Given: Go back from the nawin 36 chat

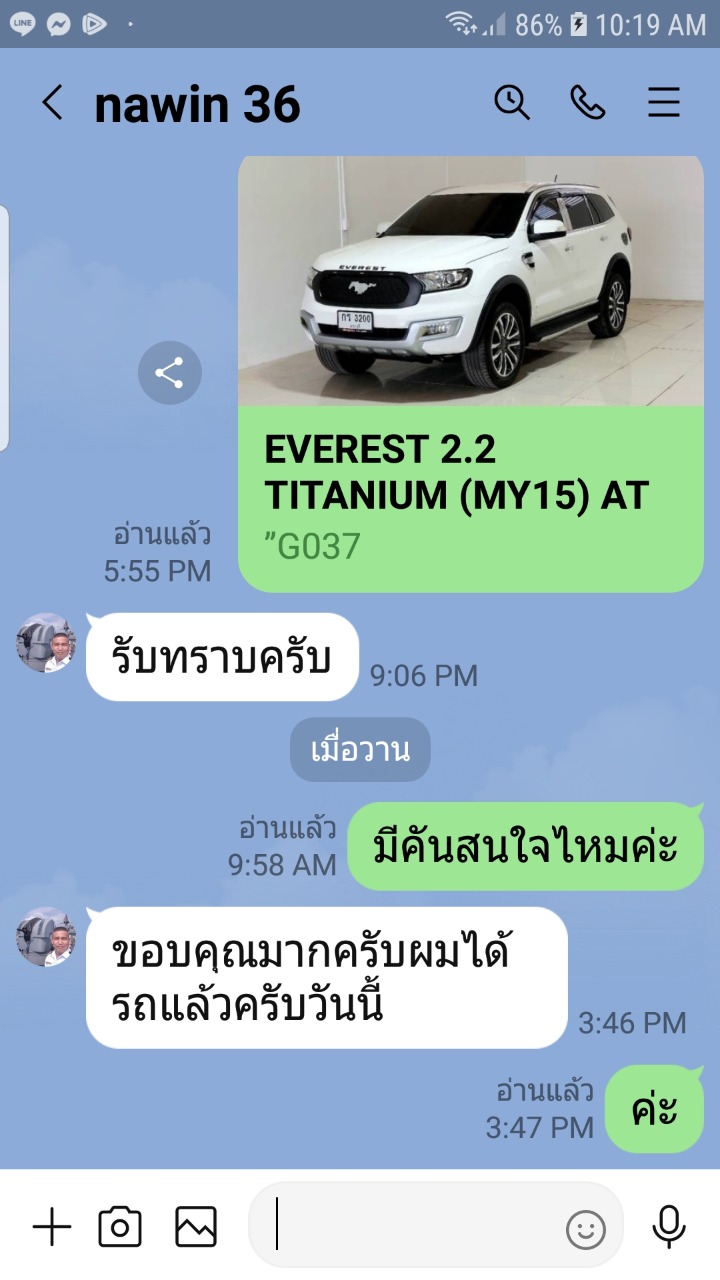Looking at the screenshot, I should click(52, 103).
